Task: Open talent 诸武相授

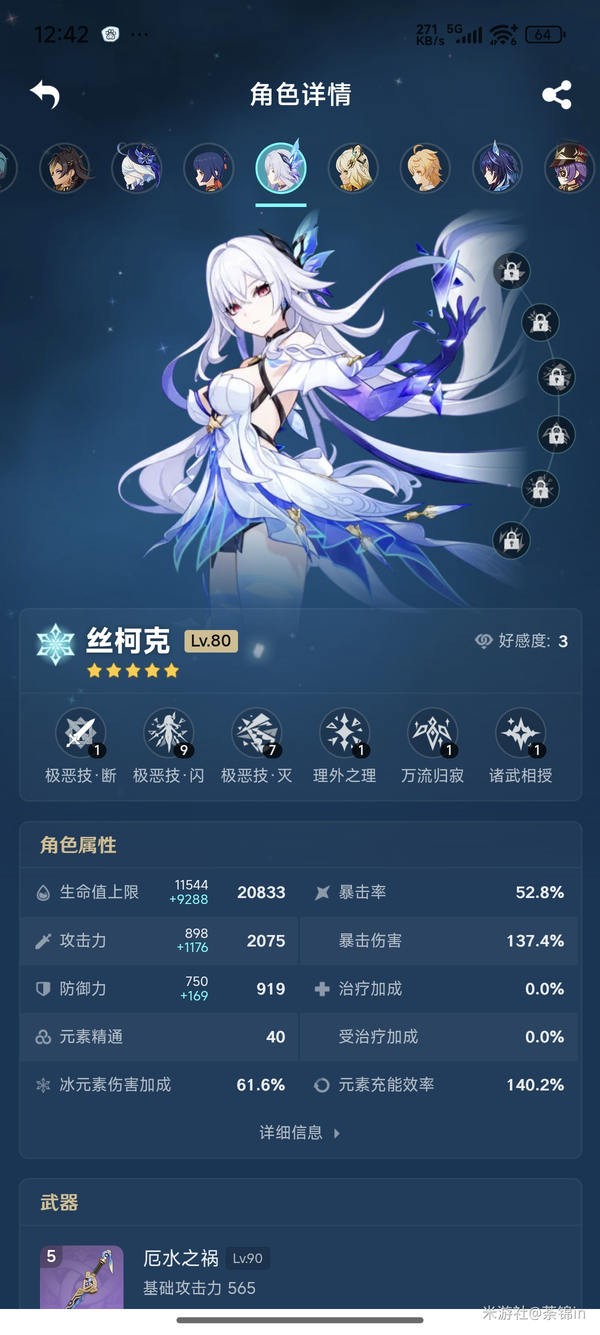Action: (x=520, y=735)
